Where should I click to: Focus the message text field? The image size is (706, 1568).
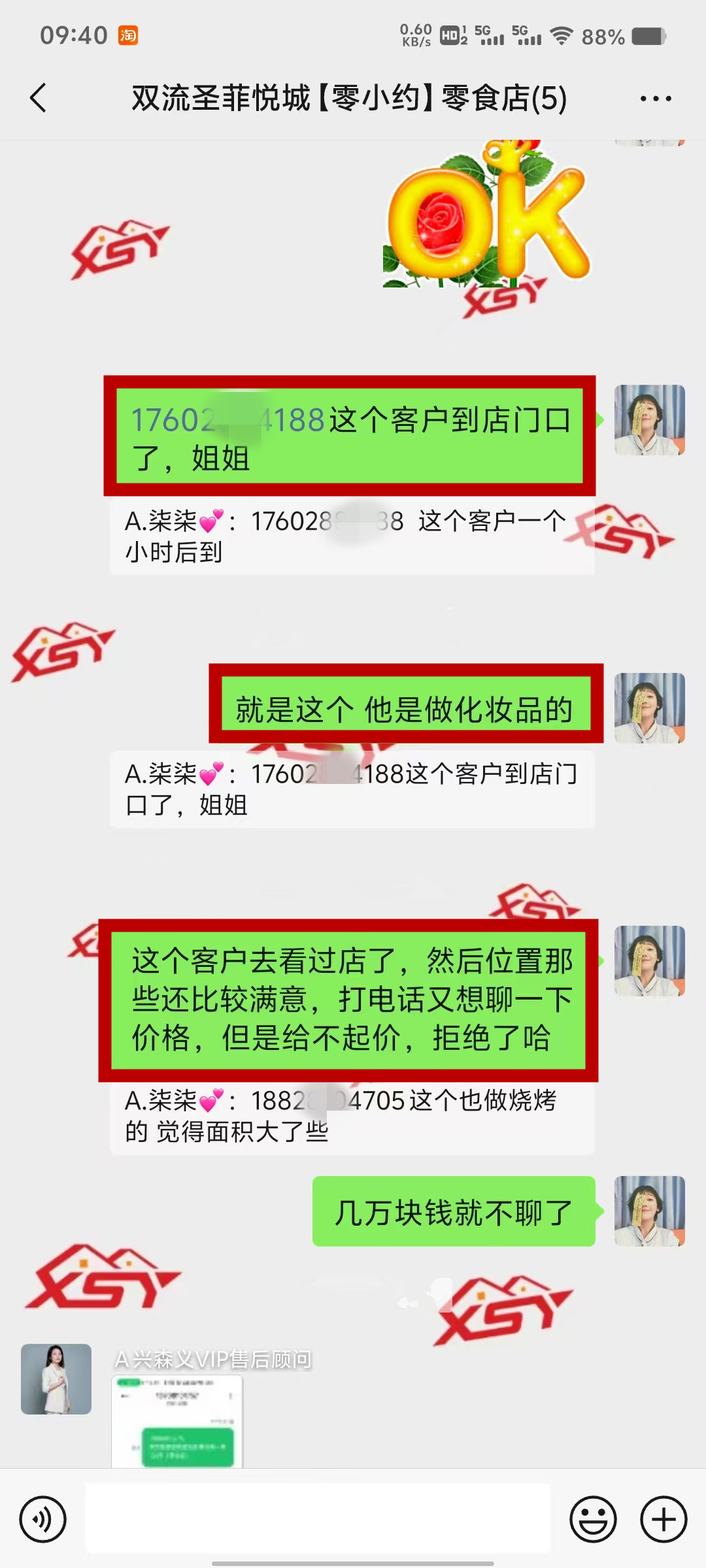[318, 1519]
